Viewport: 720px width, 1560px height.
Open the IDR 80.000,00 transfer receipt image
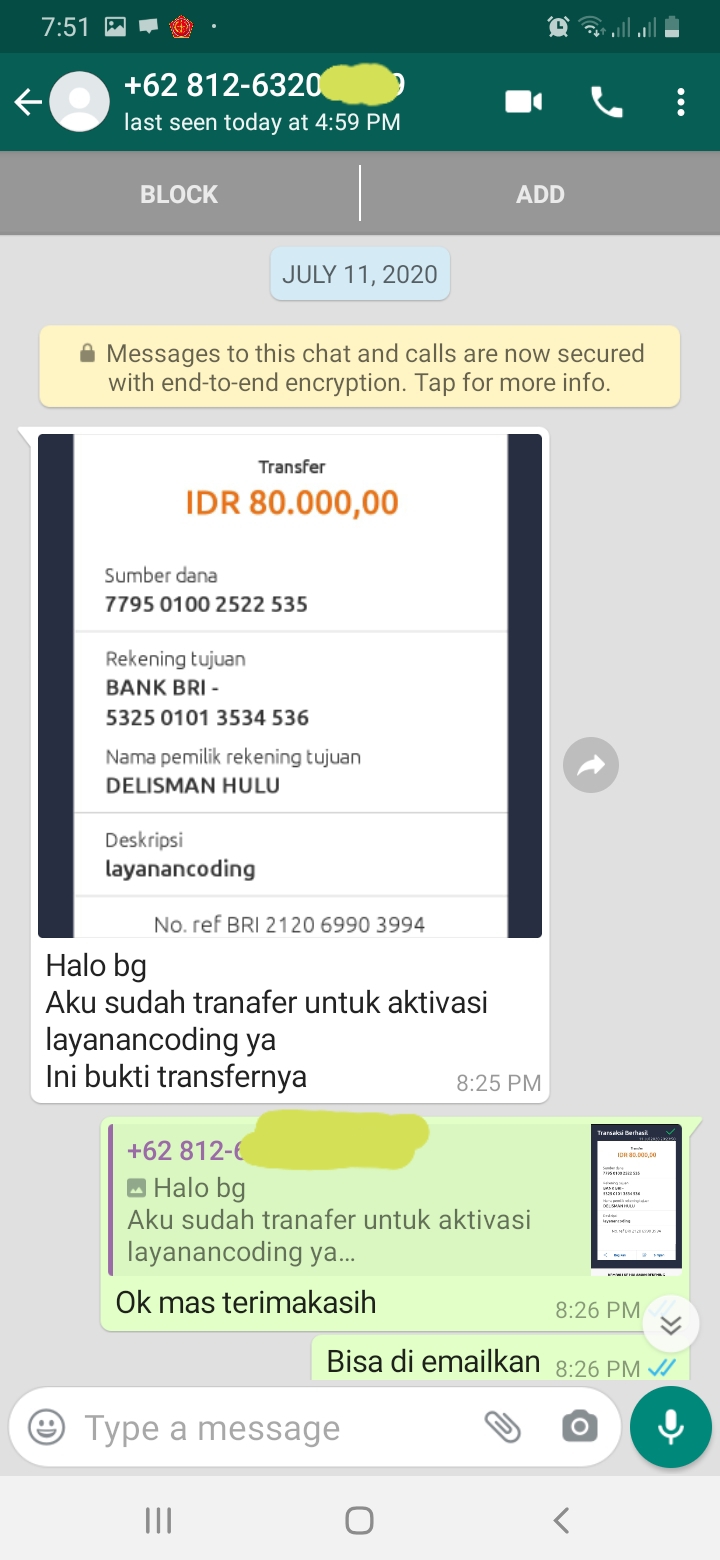pos(290,686)
